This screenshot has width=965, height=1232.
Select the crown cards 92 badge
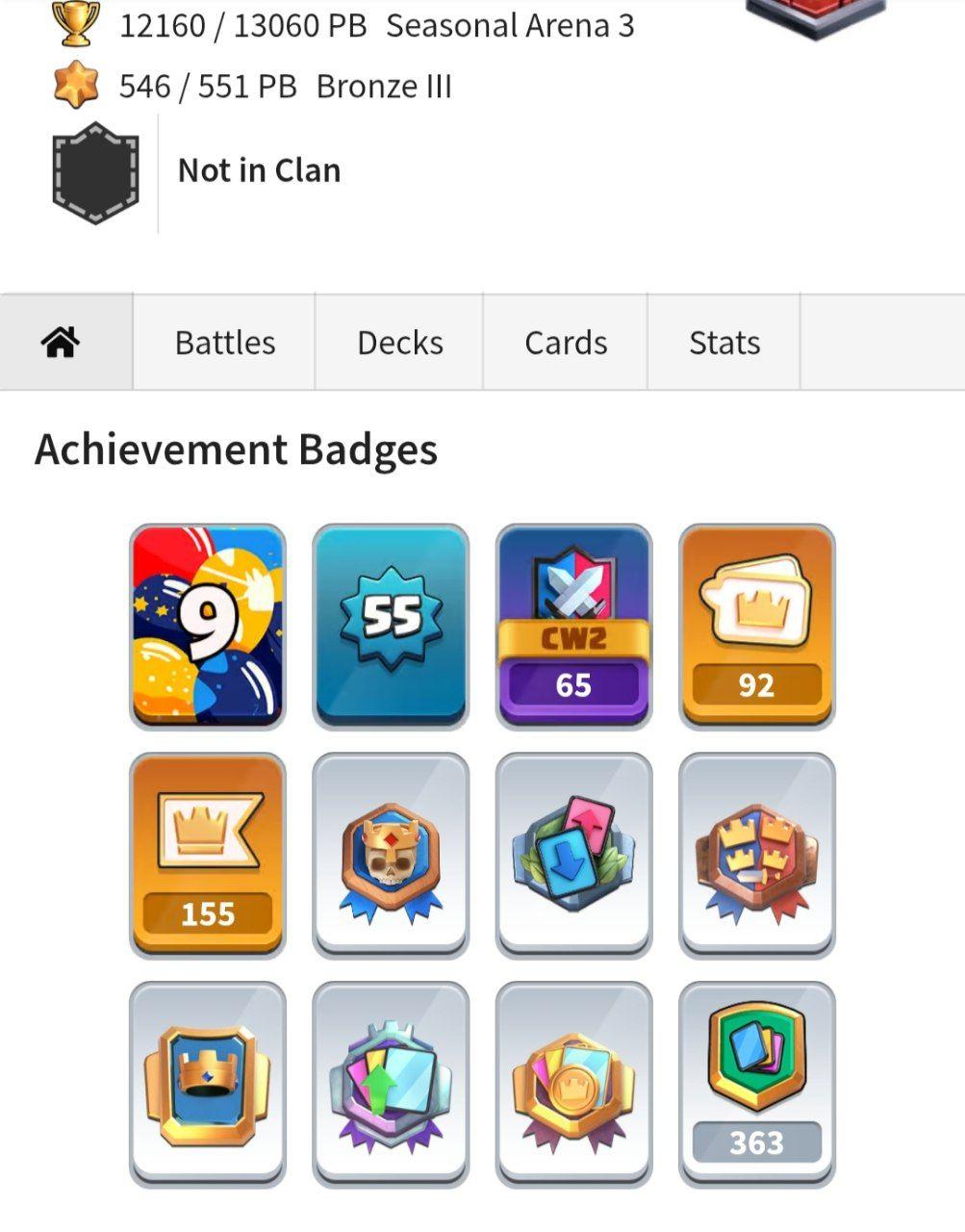point(756,626)
